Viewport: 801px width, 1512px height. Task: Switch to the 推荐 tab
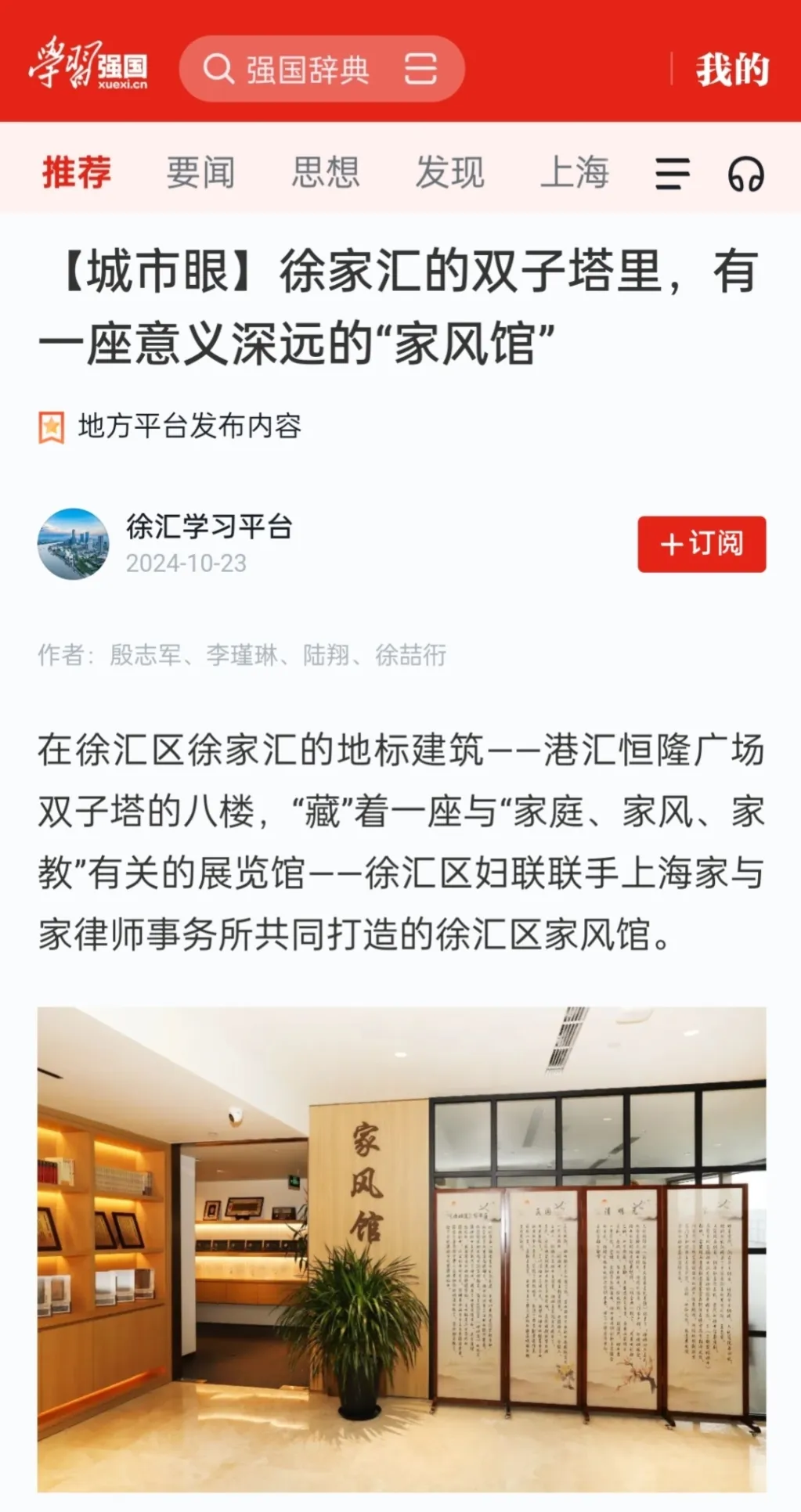pos(77,172)
